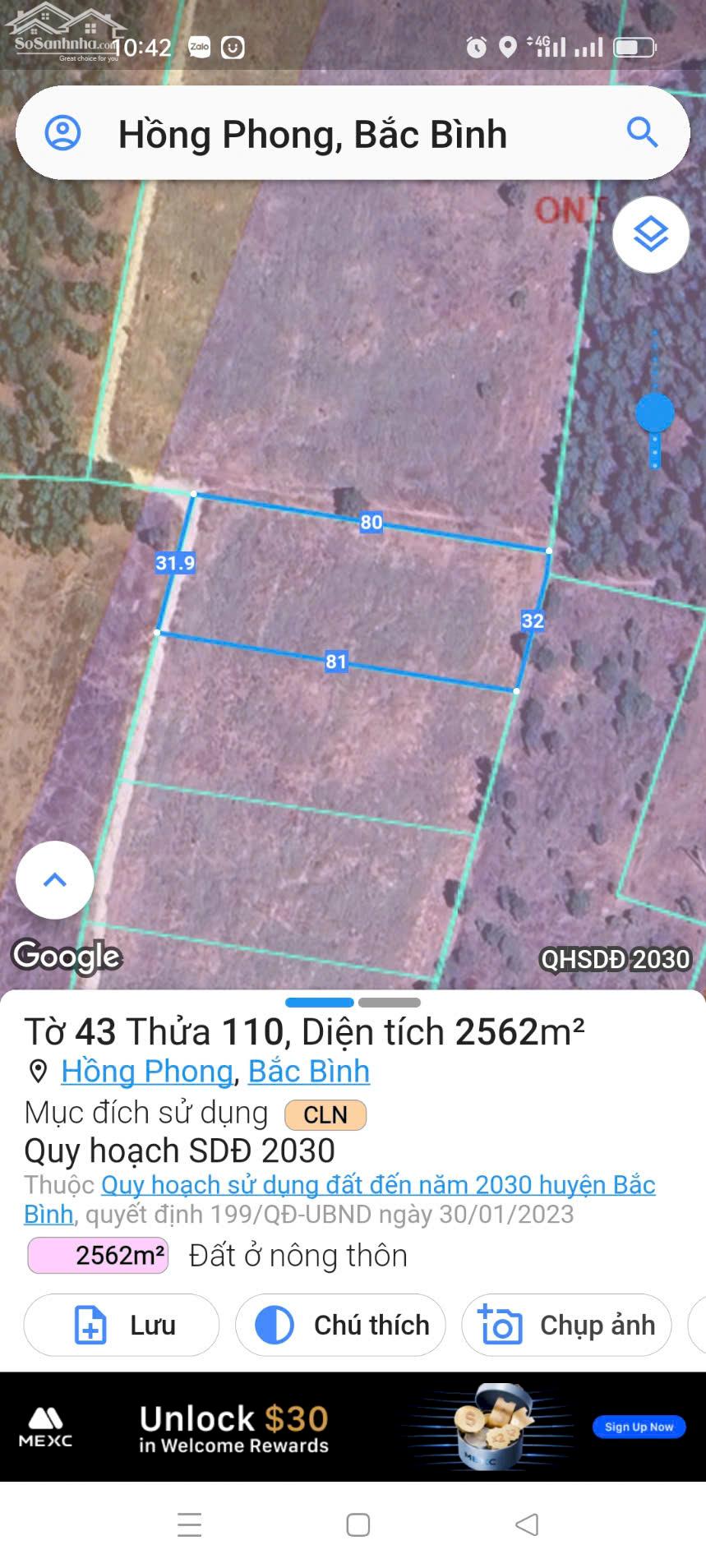Open the map layers selector

650,235
